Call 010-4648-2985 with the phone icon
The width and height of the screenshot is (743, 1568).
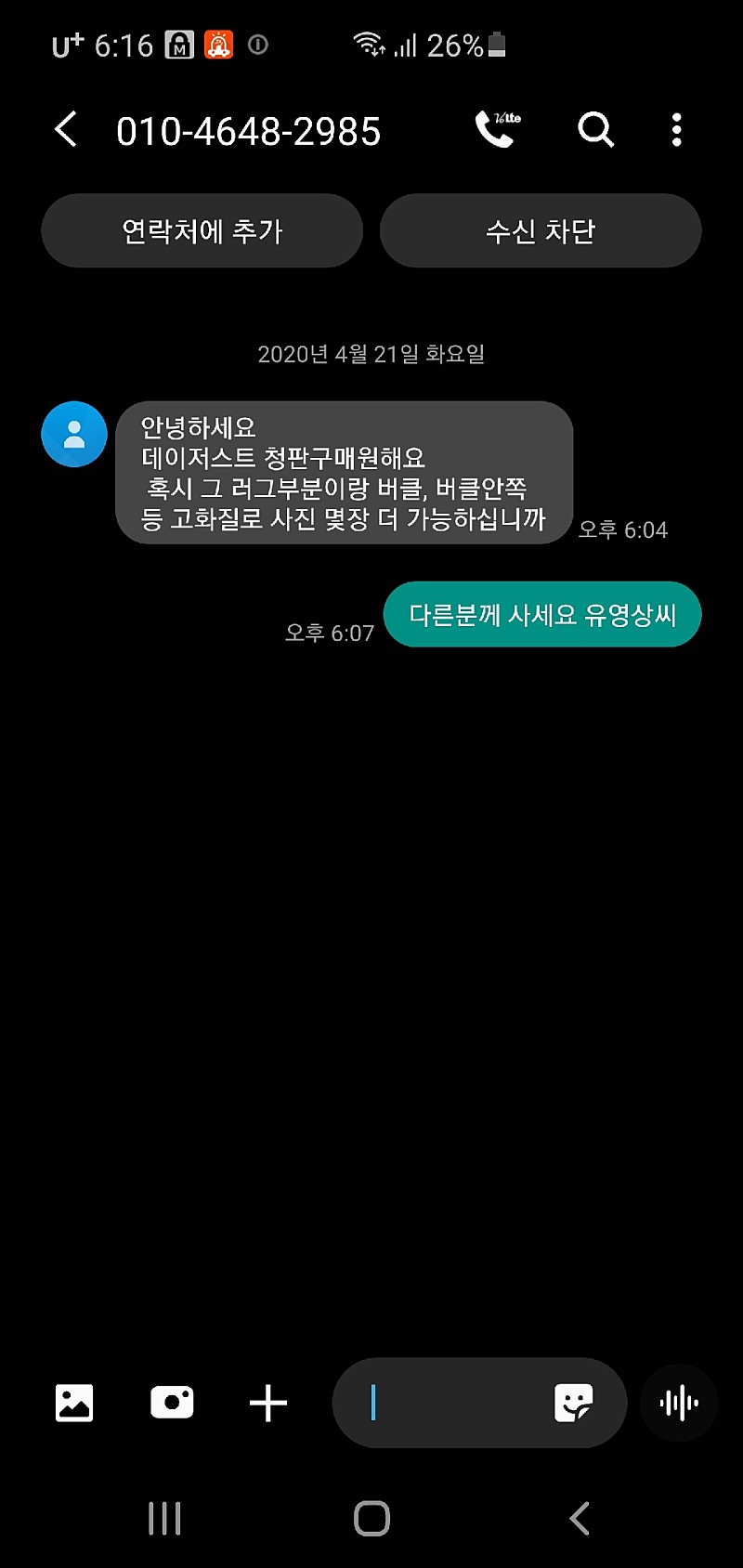pos(496,130)
